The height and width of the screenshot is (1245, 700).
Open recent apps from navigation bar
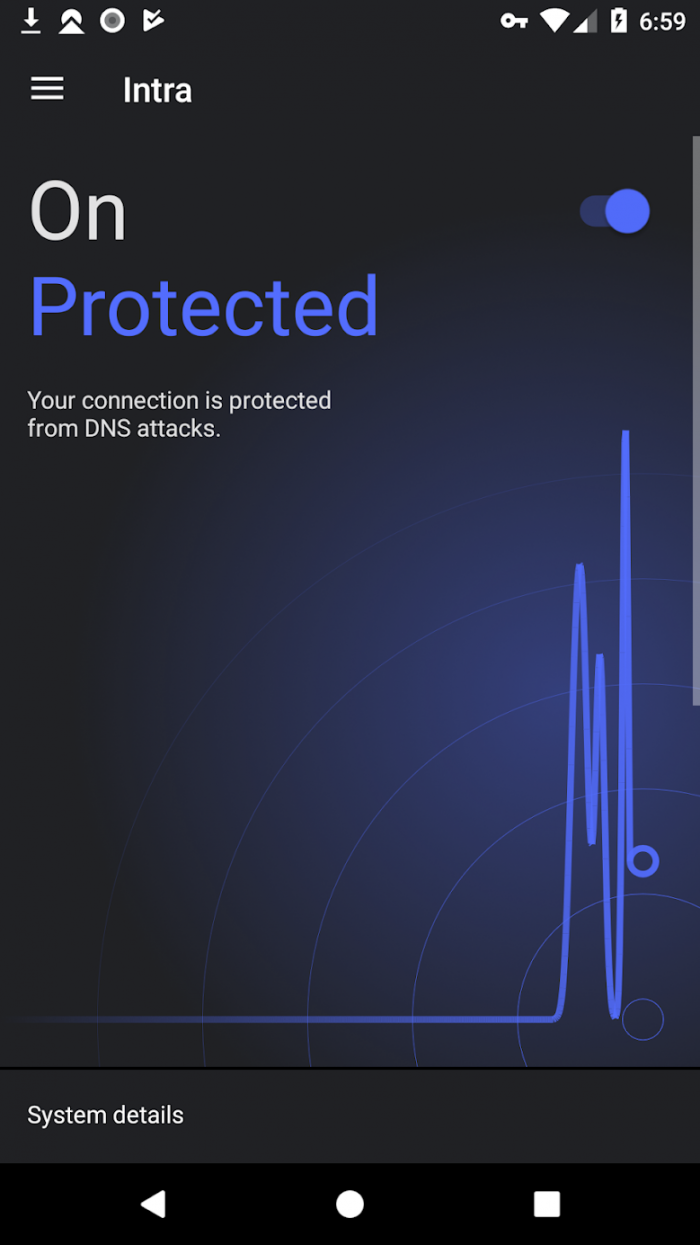click(547, 1204)
